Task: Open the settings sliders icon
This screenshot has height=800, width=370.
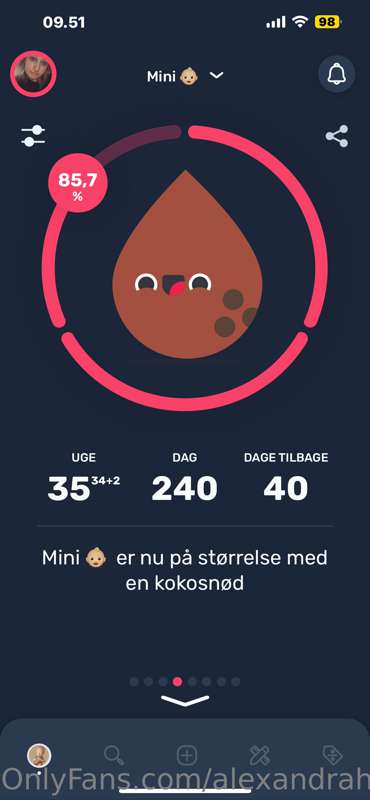Action: pyautogui.click(x=33, y=136)
